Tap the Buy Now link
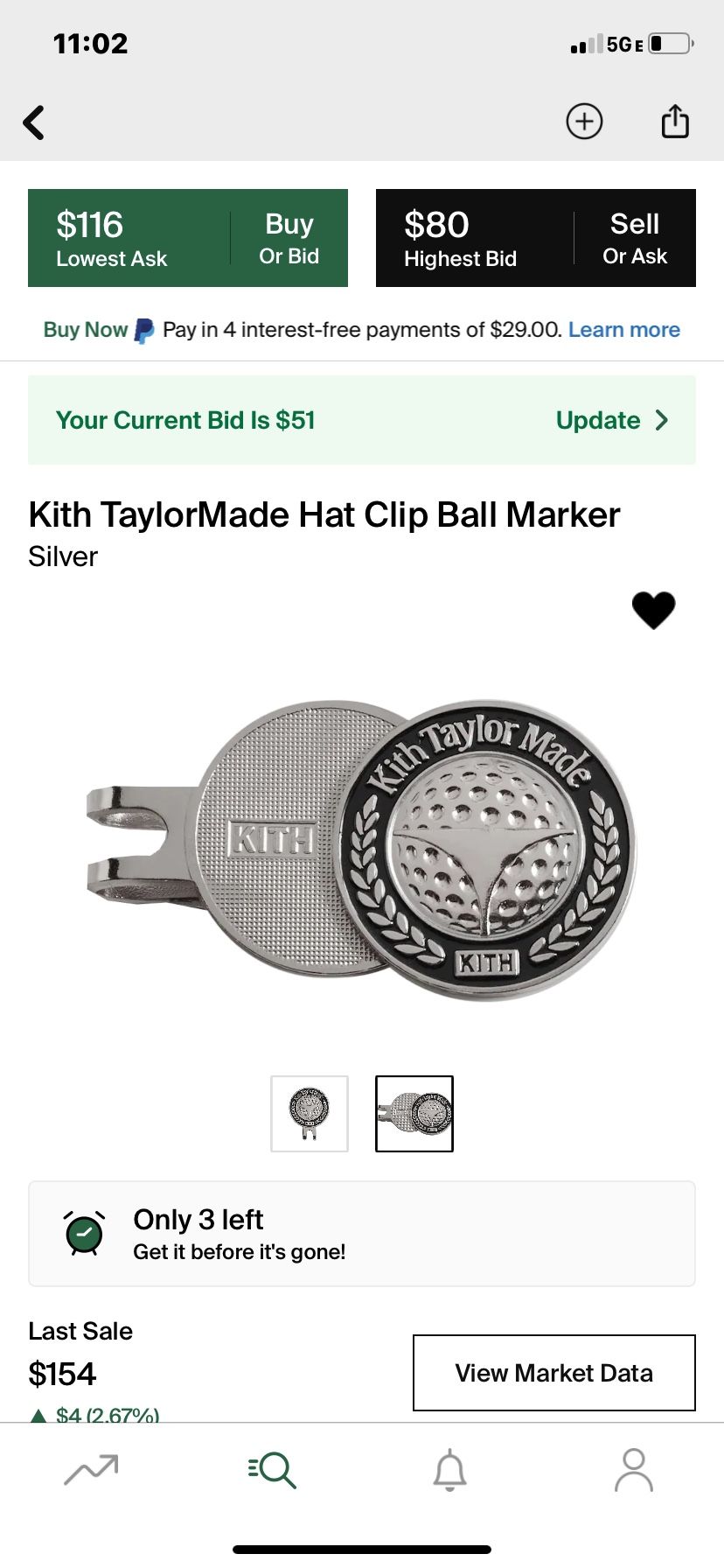The image size is (724, 1568). pos(85,330)
